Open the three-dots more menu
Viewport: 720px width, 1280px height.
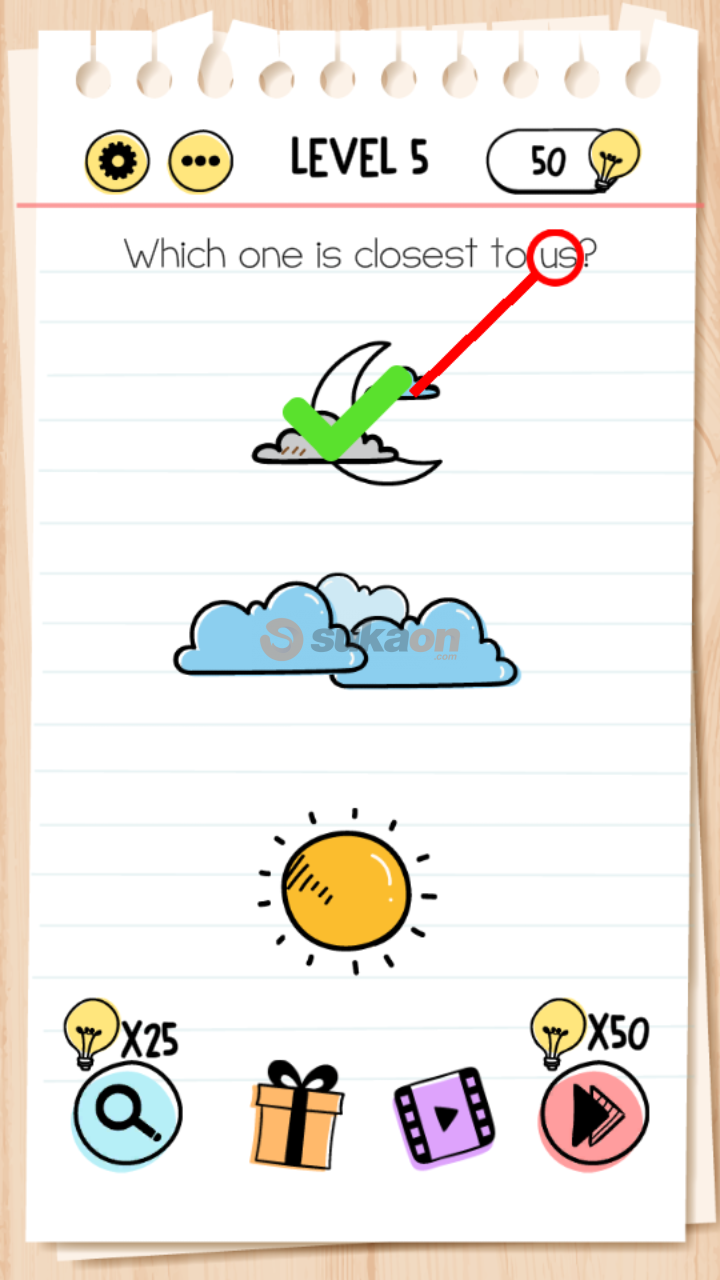(x=200, y=161)
